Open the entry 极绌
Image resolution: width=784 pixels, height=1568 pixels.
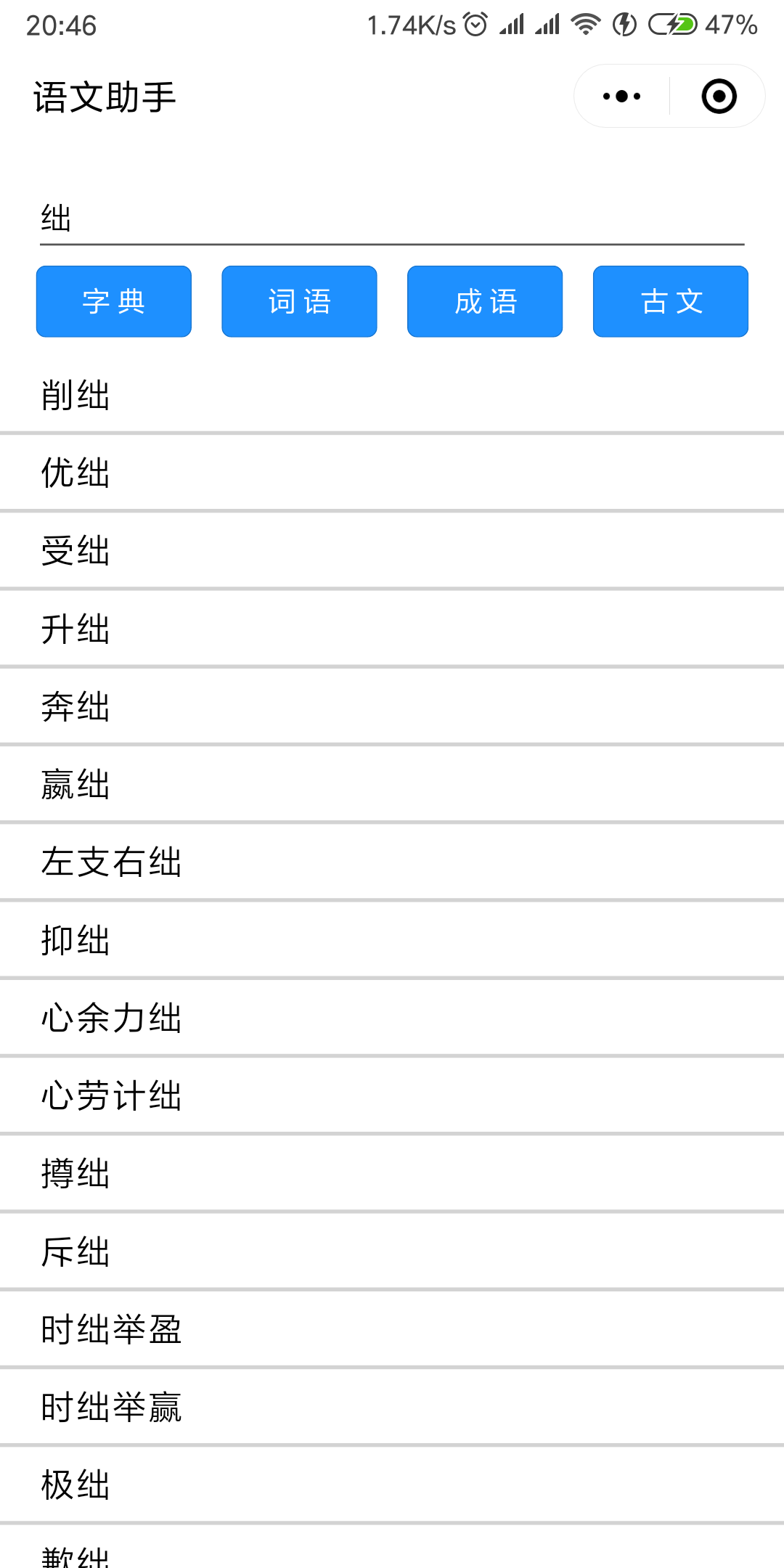75,1485
